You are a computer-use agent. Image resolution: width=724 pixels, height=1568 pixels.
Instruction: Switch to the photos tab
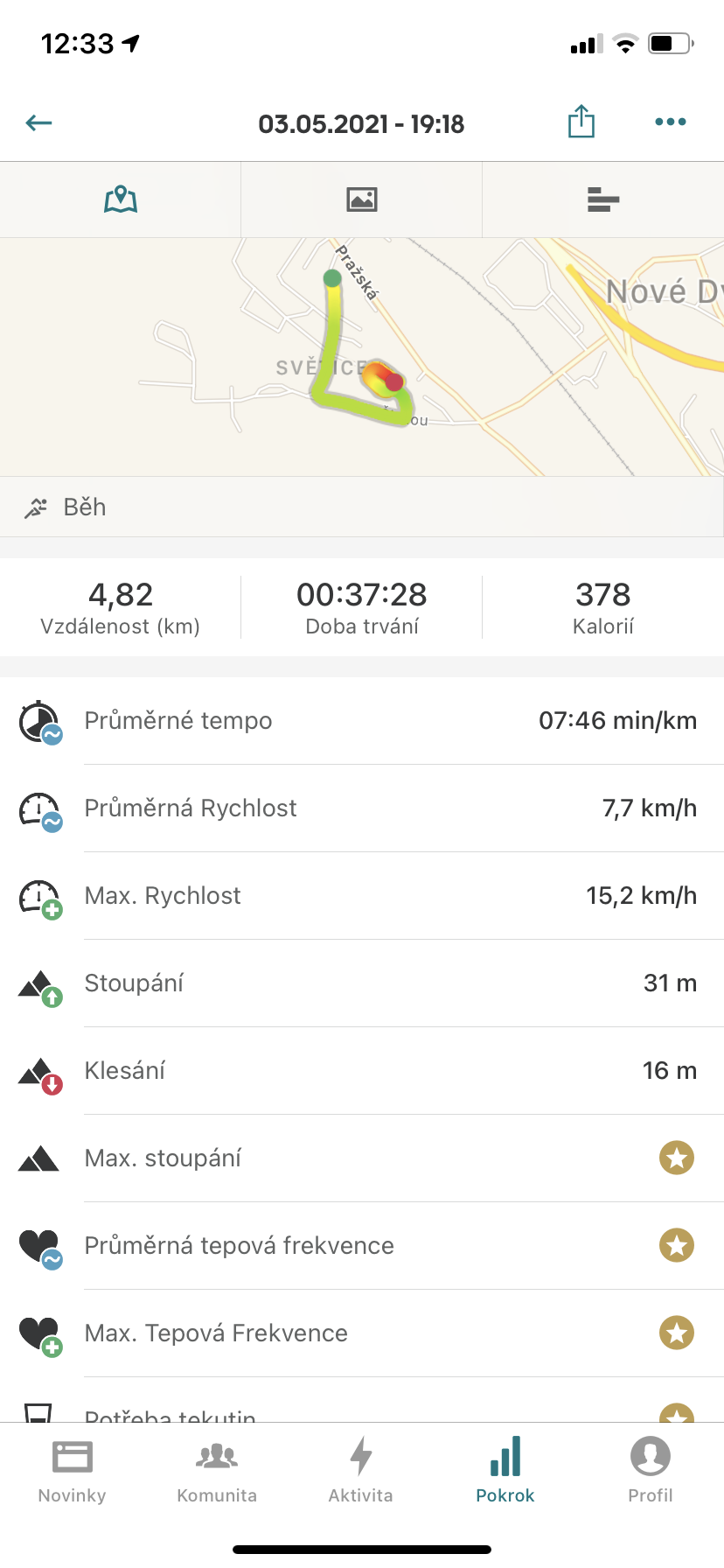(362, 199)
